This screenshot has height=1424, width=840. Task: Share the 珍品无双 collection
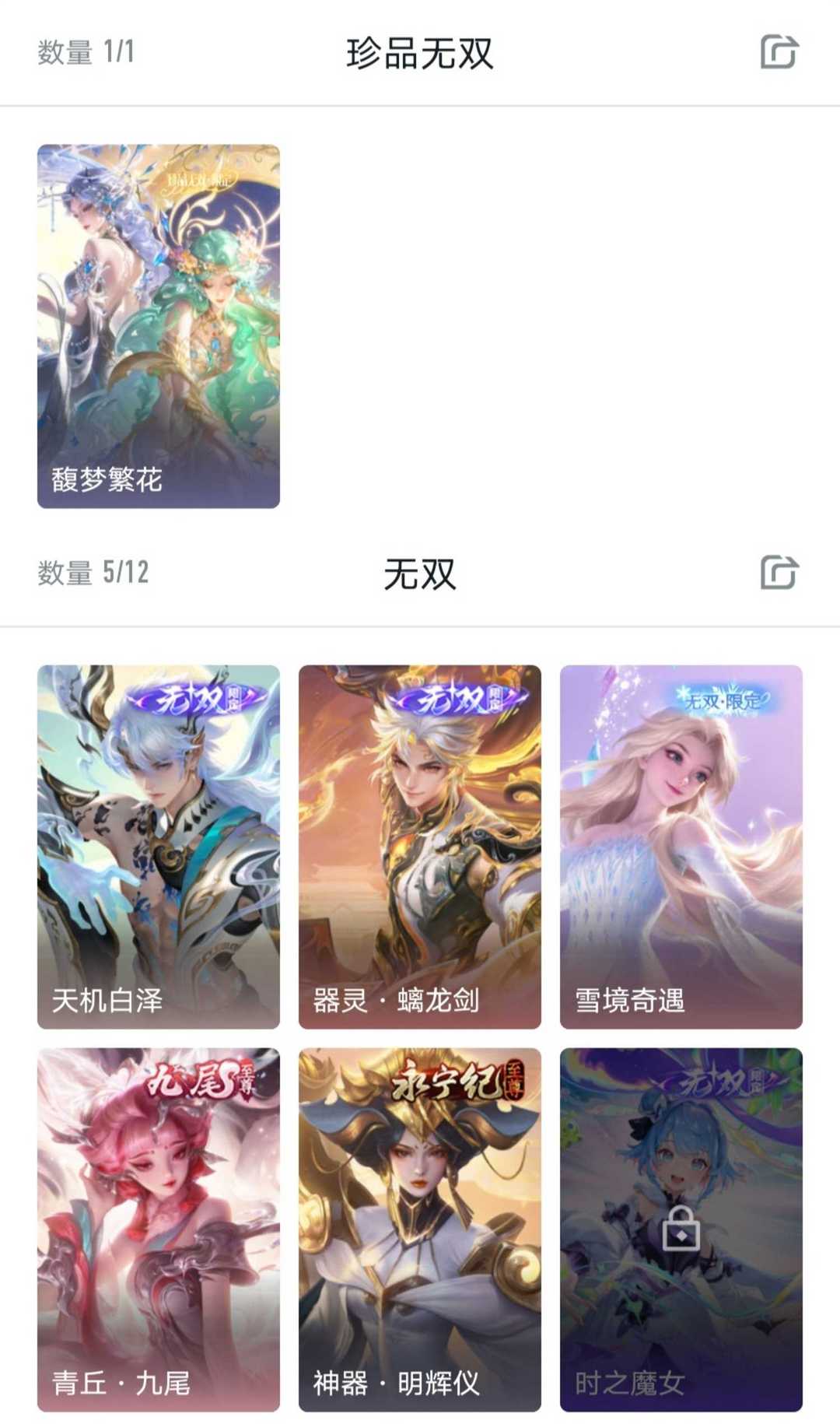coord(779,52)
